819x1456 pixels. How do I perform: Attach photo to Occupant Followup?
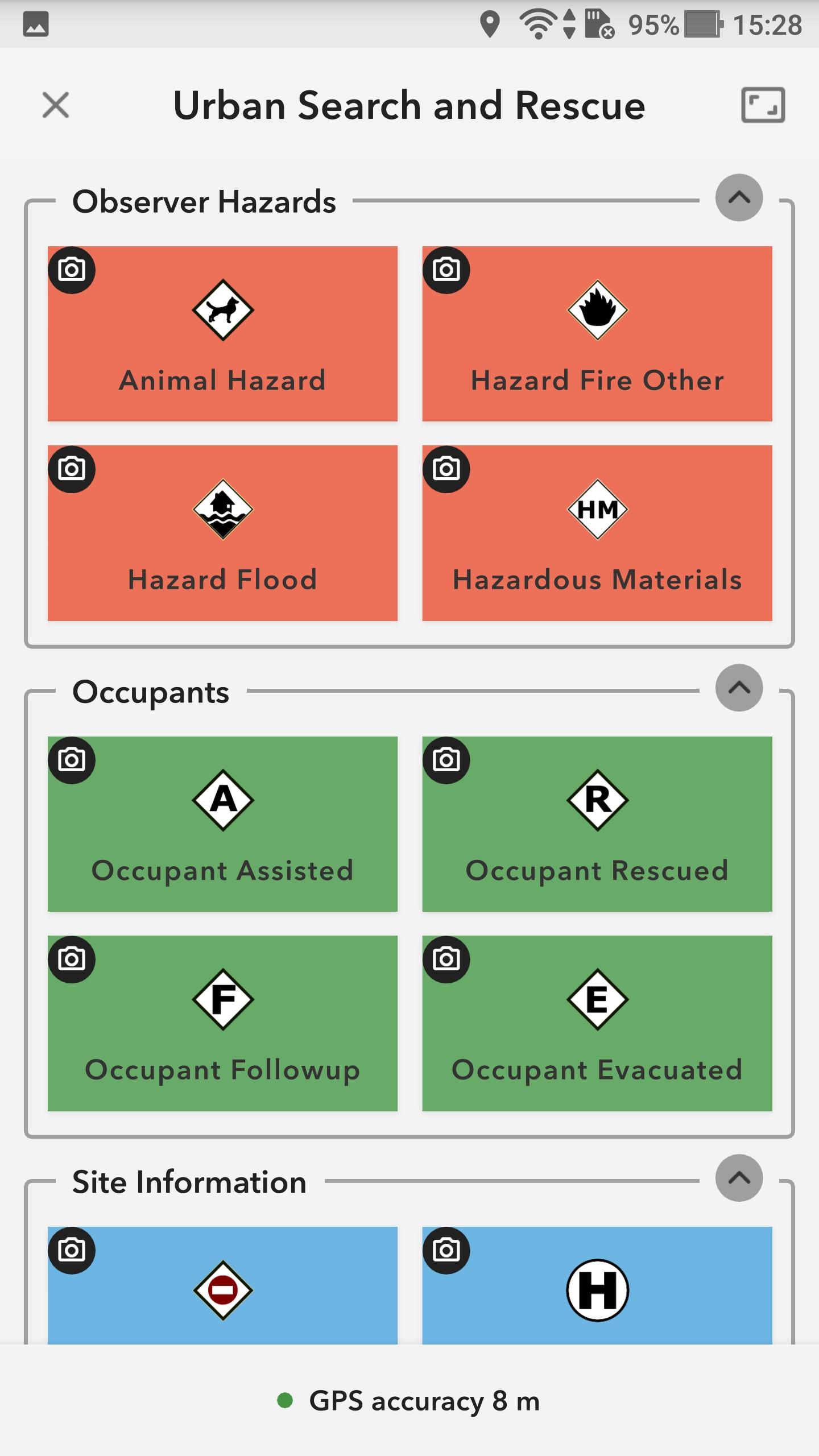point(72,959)
